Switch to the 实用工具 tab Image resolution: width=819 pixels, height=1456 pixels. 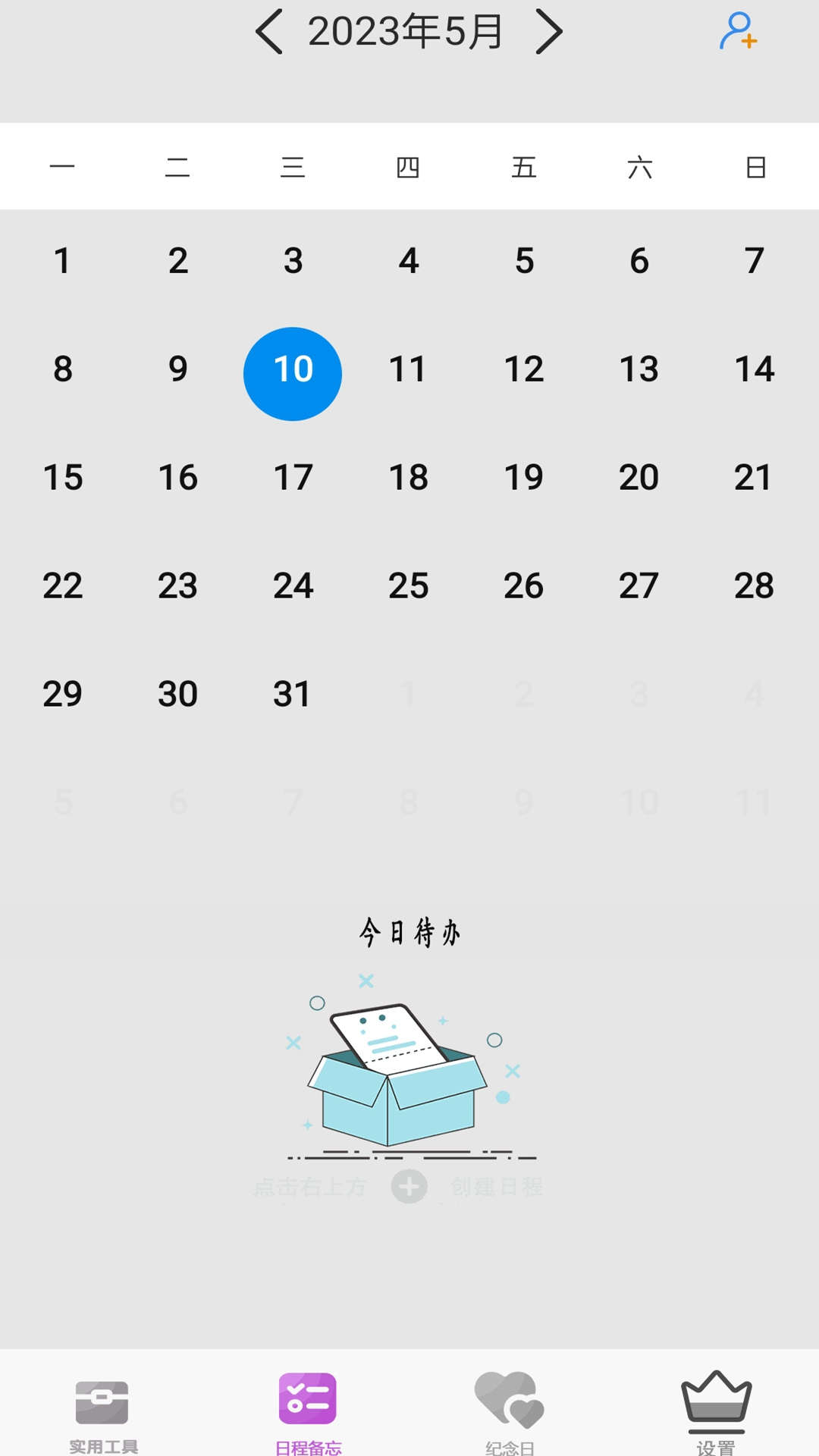click(103, 1412)
